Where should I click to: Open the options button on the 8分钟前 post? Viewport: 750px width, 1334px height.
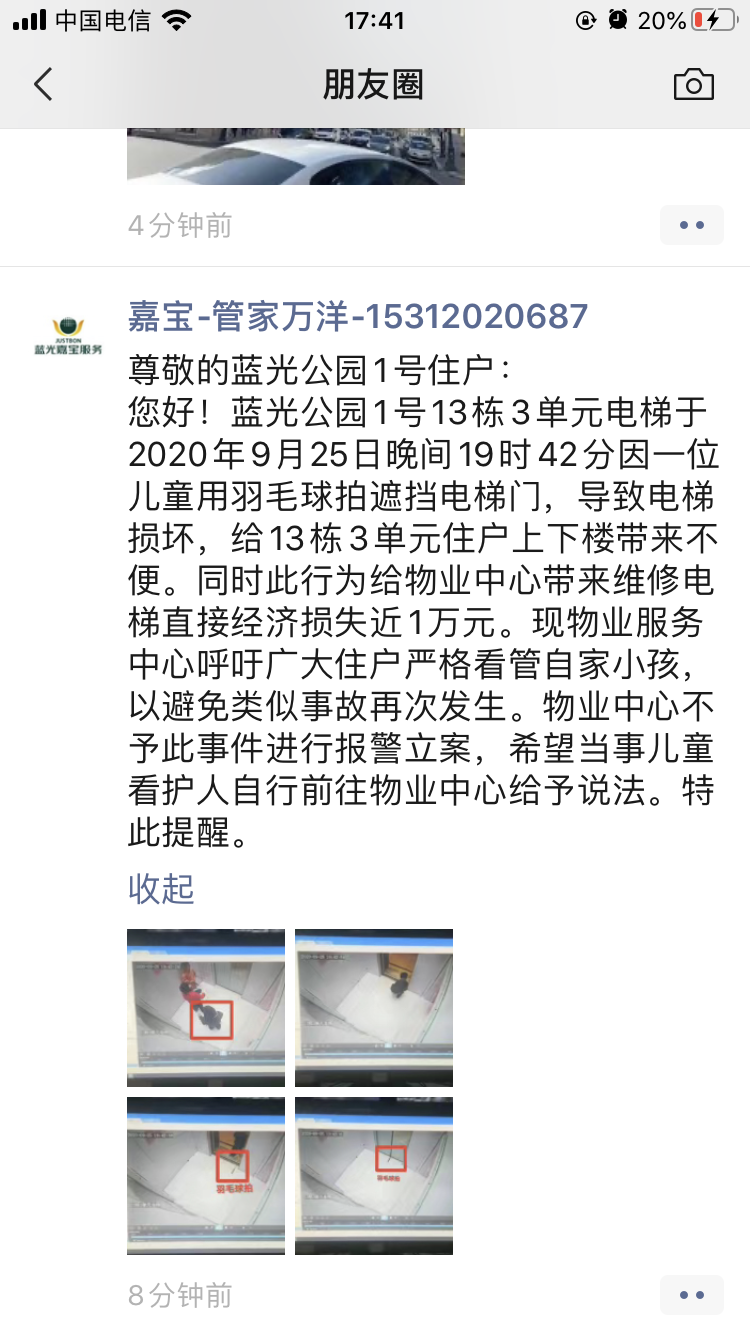point(692,1295)
